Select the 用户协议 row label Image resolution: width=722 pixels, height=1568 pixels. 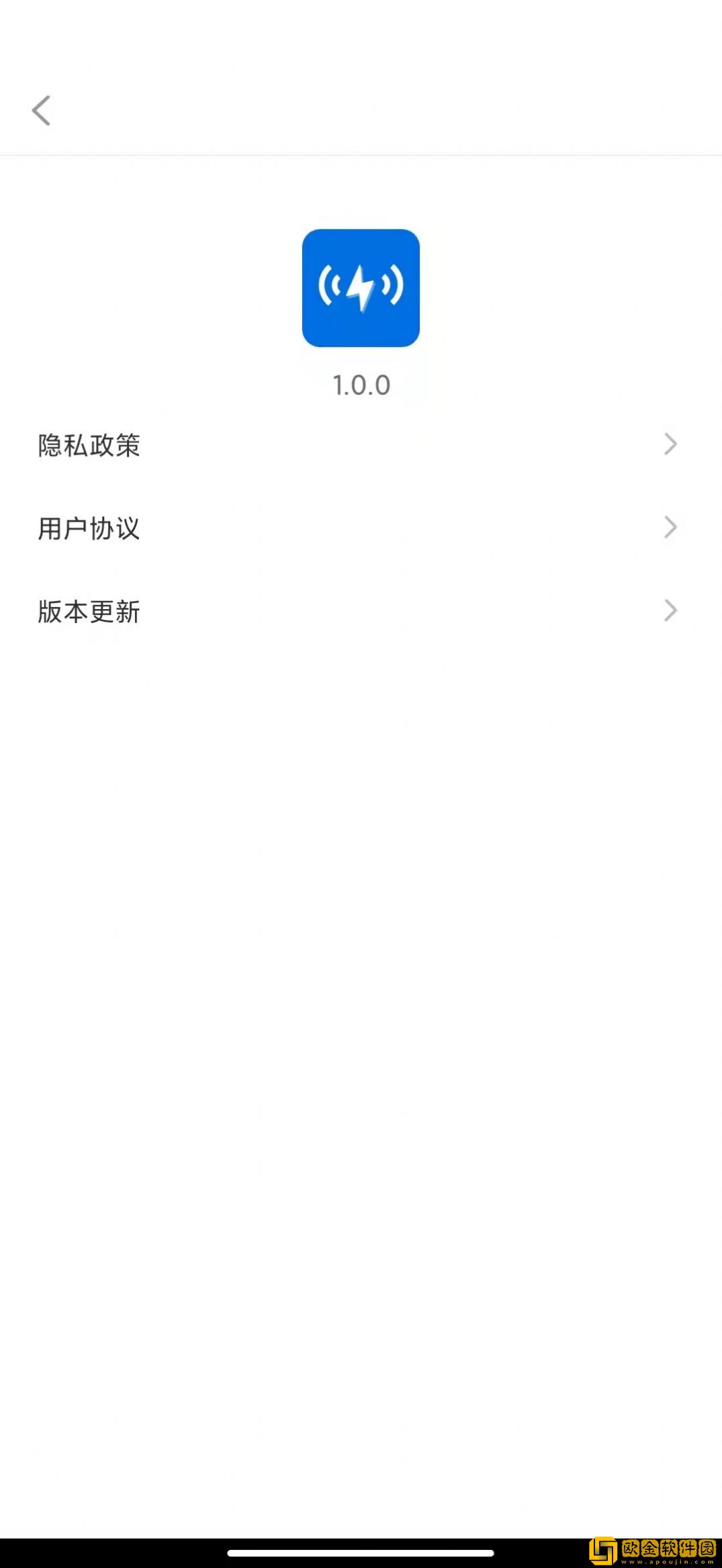[88, 528]
